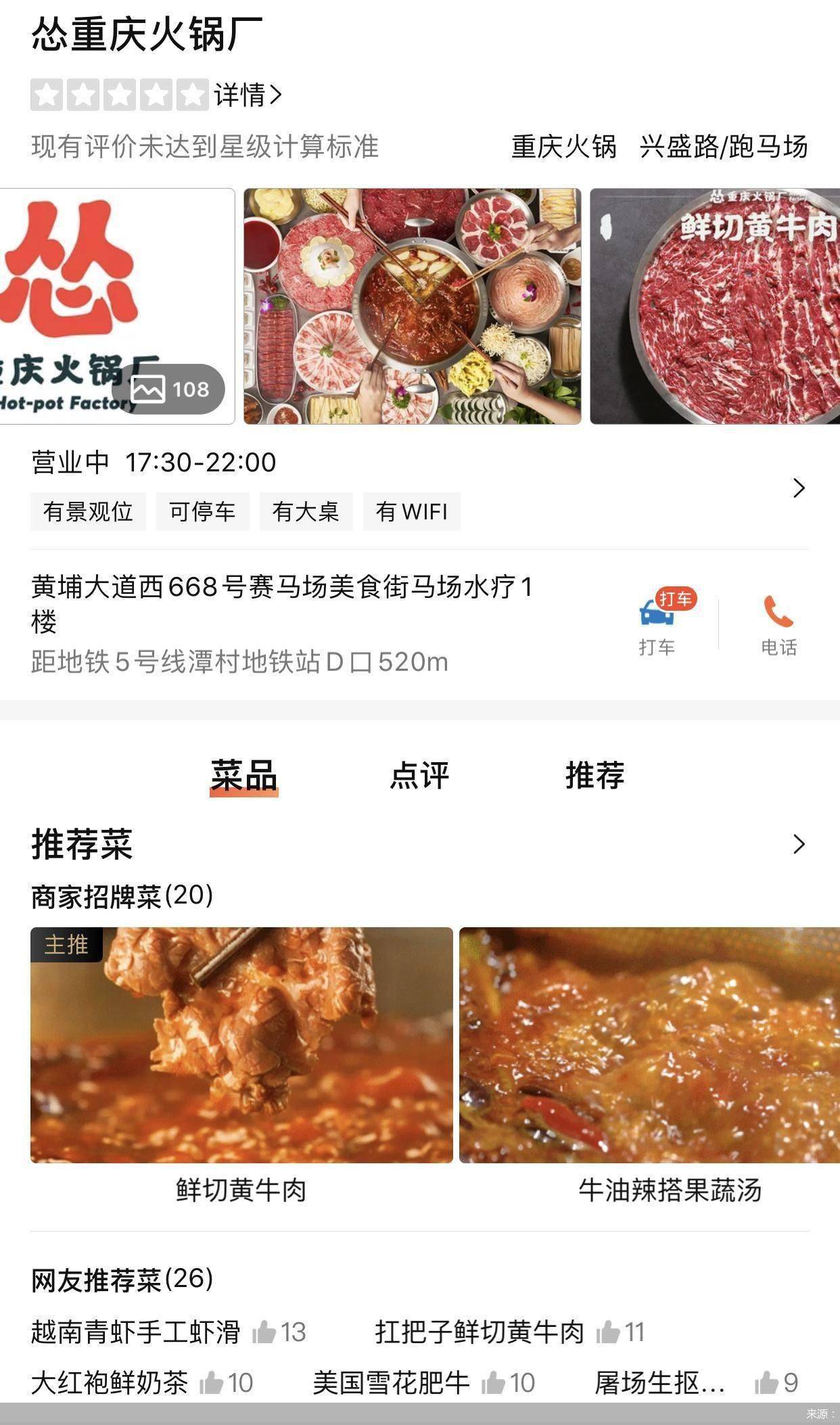The width and height of the screenshot is (840, 1425).
Task: Expand business hours with the right chevron
Action: coord(799,487)
